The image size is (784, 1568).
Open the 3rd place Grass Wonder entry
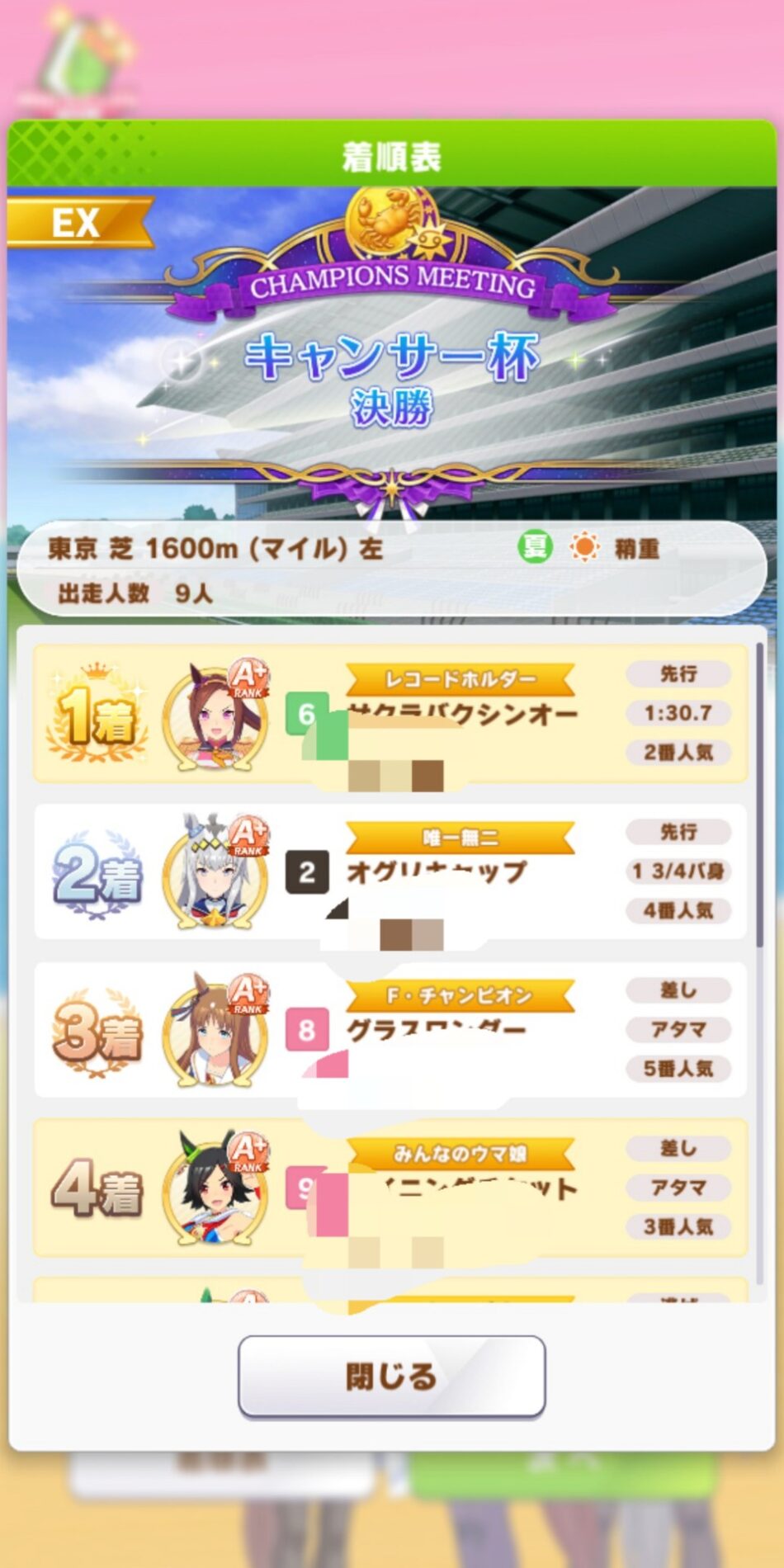point(390,1029)
